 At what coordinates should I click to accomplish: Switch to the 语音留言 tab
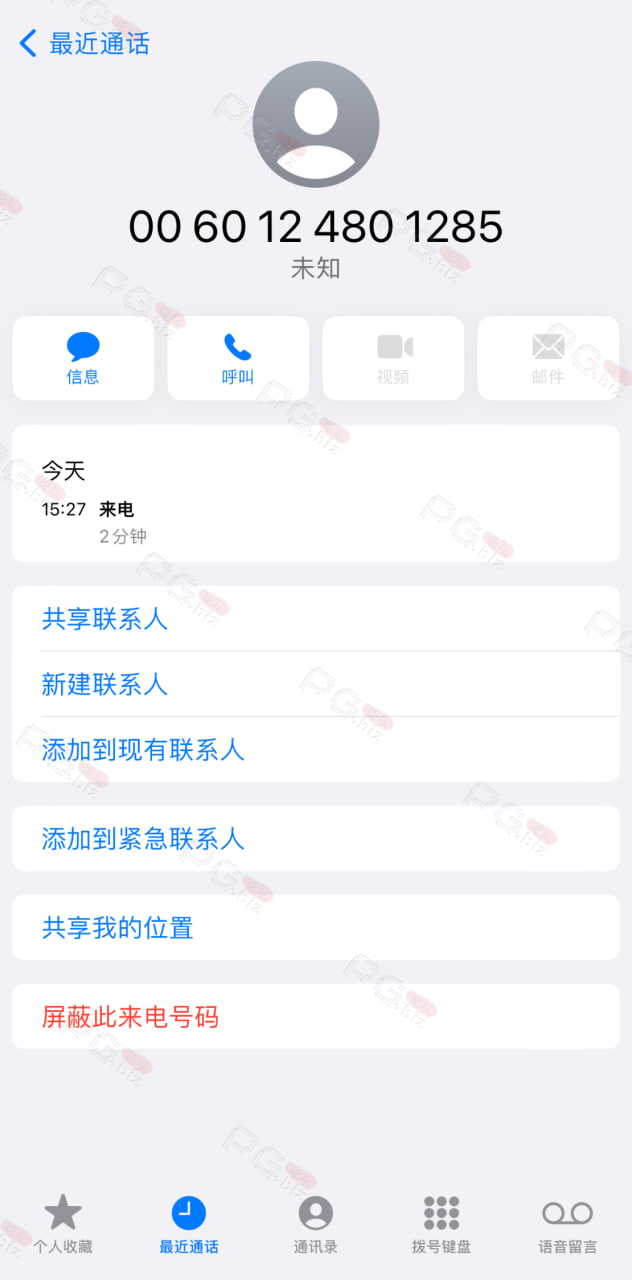coord(568,1224)
